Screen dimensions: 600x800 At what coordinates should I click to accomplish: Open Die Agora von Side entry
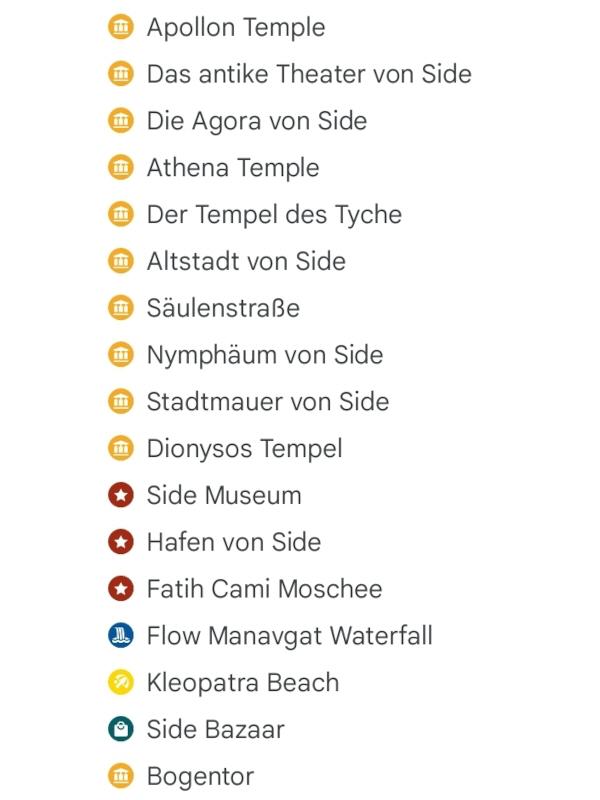256,121
